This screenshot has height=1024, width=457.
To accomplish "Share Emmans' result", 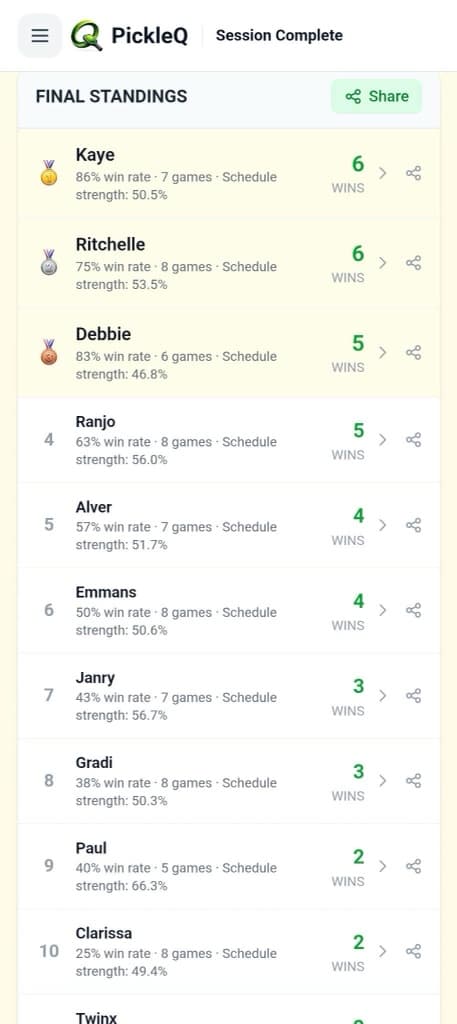I will point(413,610).
